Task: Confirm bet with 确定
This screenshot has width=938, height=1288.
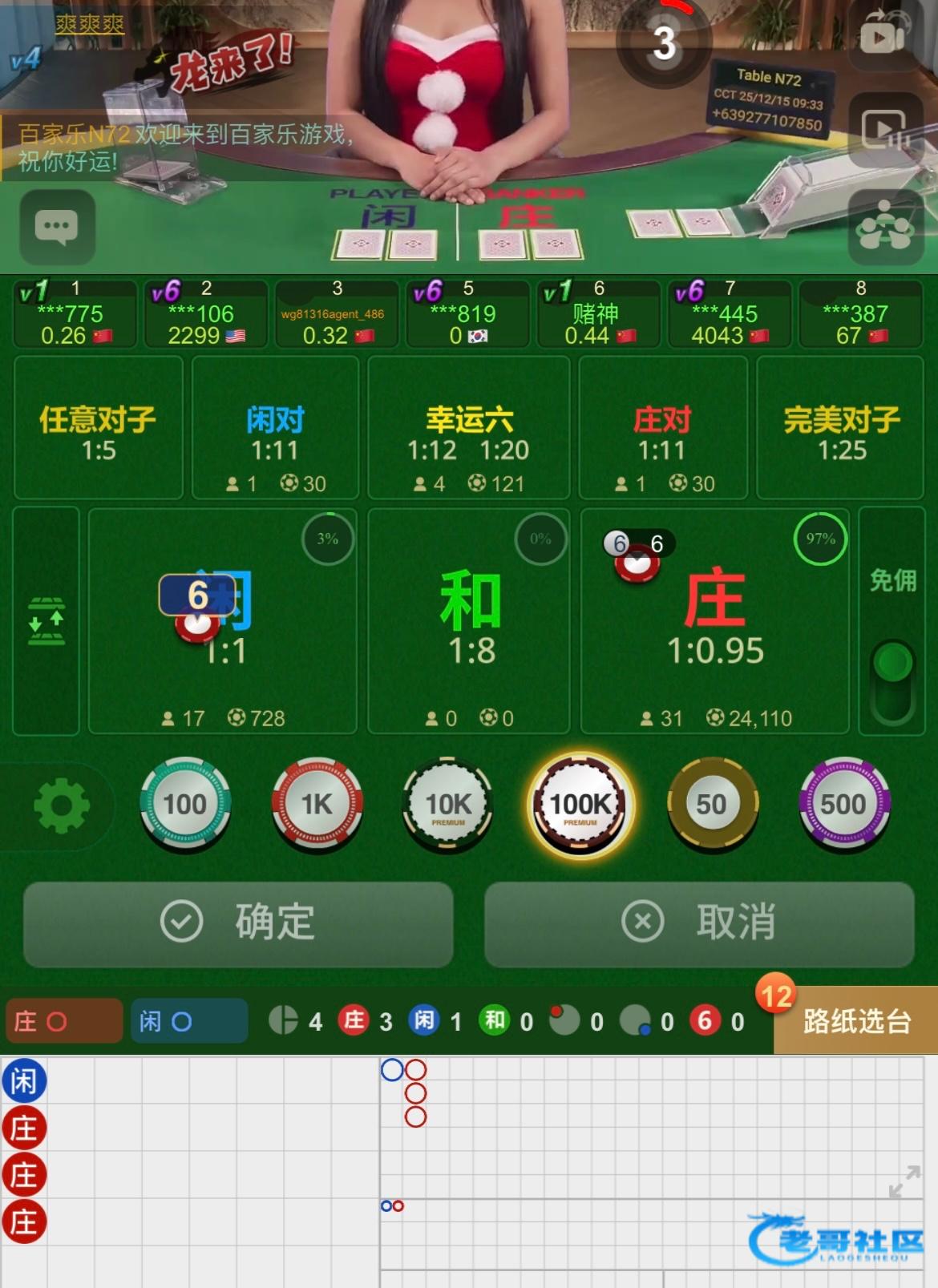Action: pos(238,923)
